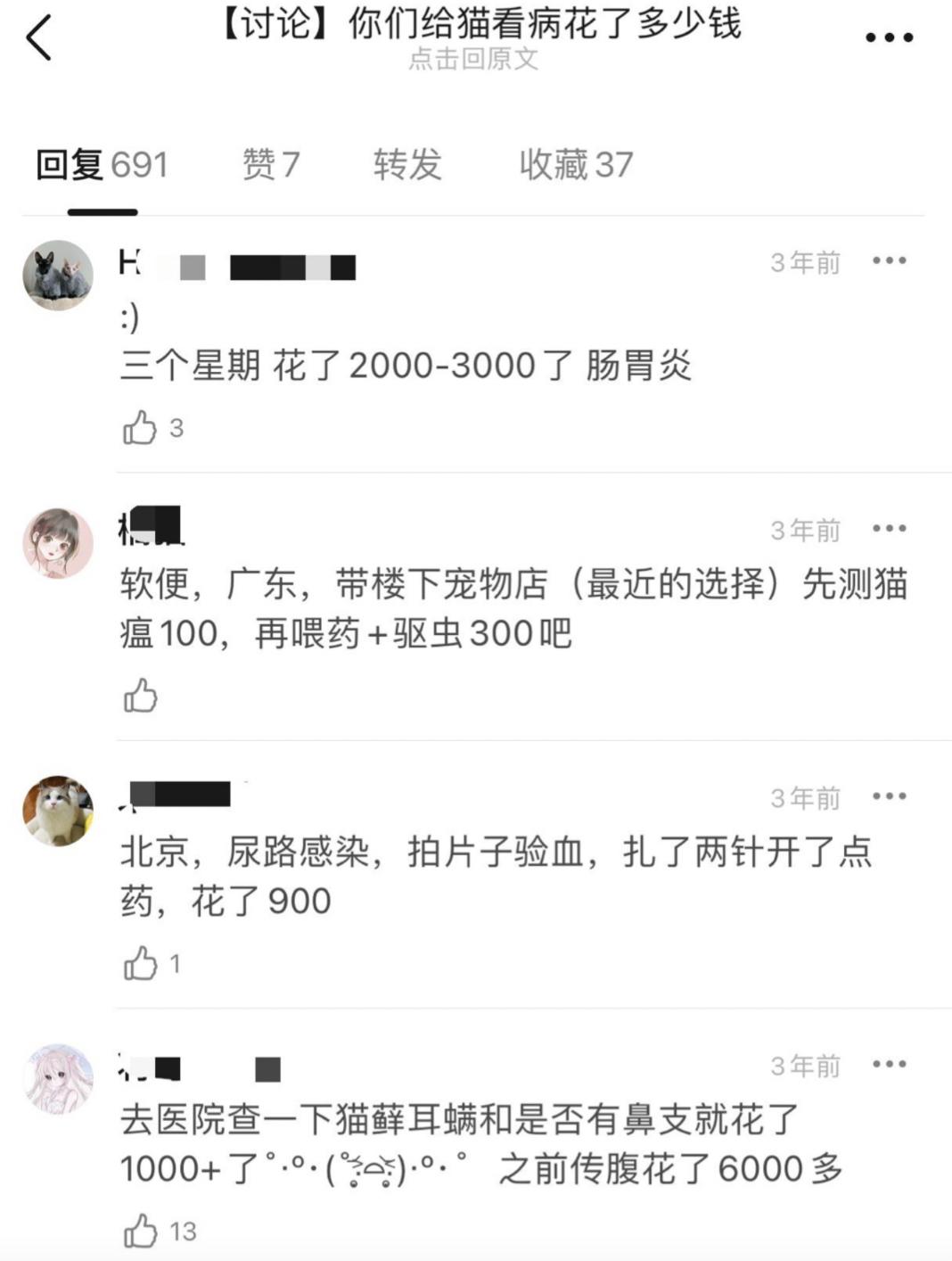Switch to the 赞 7 tab

(271, 165)
